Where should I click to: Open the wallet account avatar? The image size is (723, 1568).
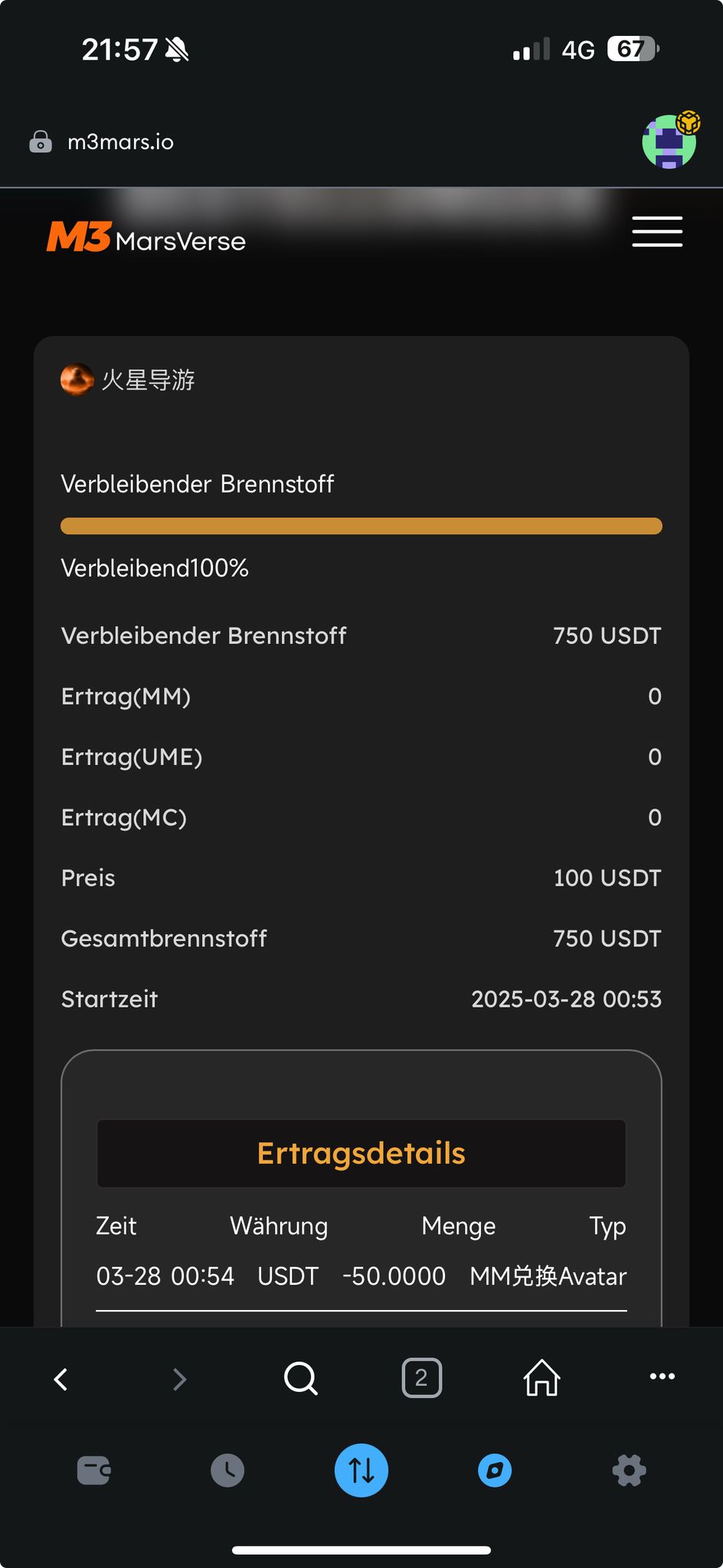click(669, 141)
